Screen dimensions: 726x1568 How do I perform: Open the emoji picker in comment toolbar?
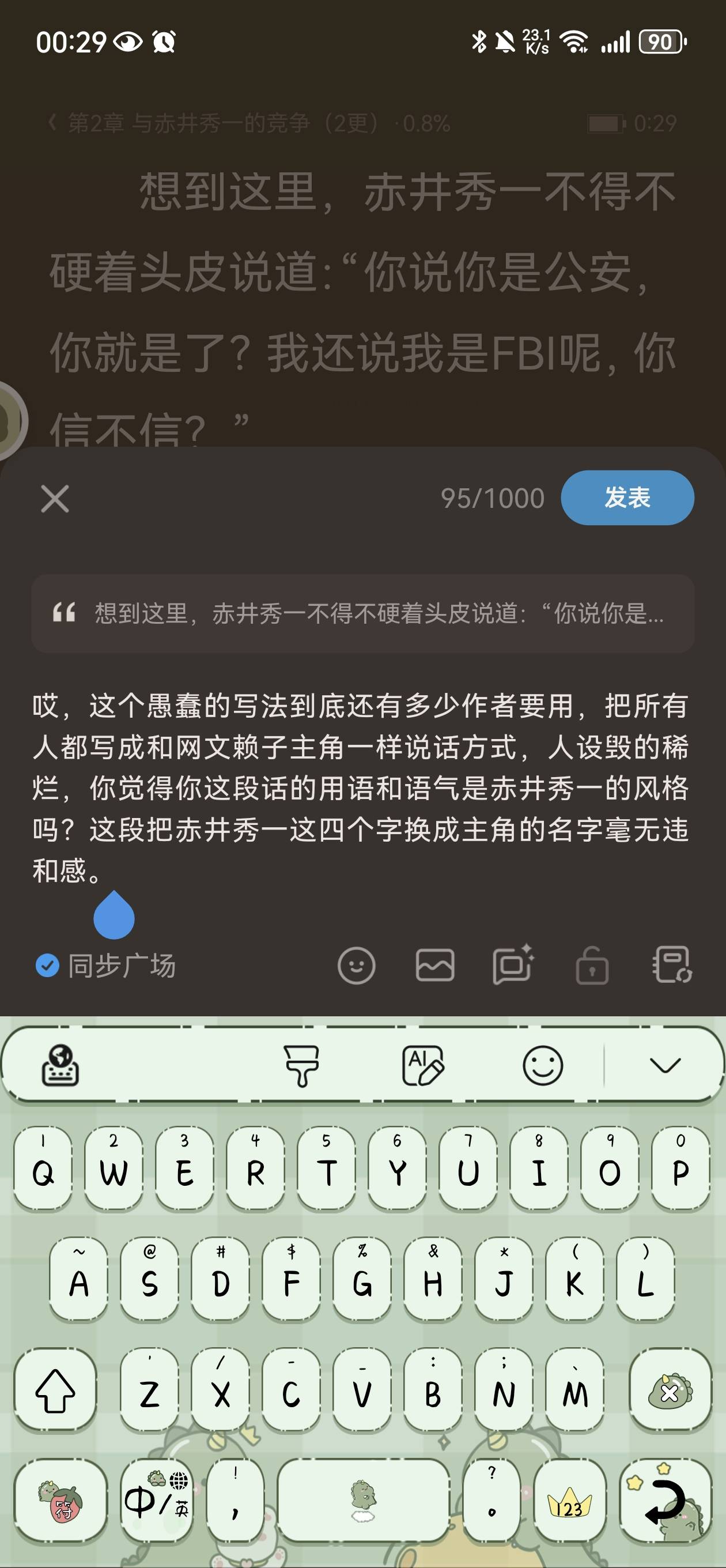point(356,965)
